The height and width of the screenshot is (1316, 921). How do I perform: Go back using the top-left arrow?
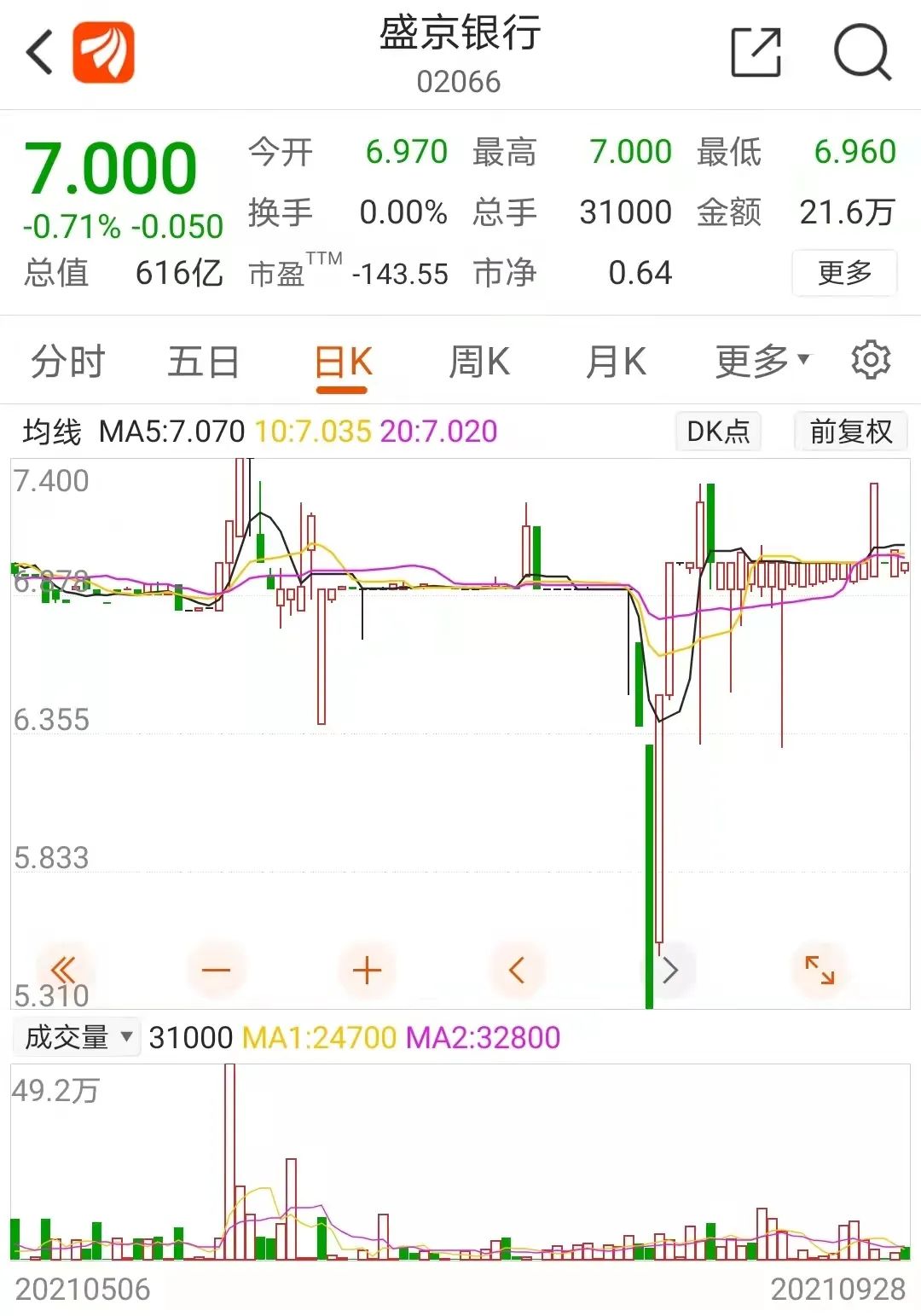pos(39,52)
